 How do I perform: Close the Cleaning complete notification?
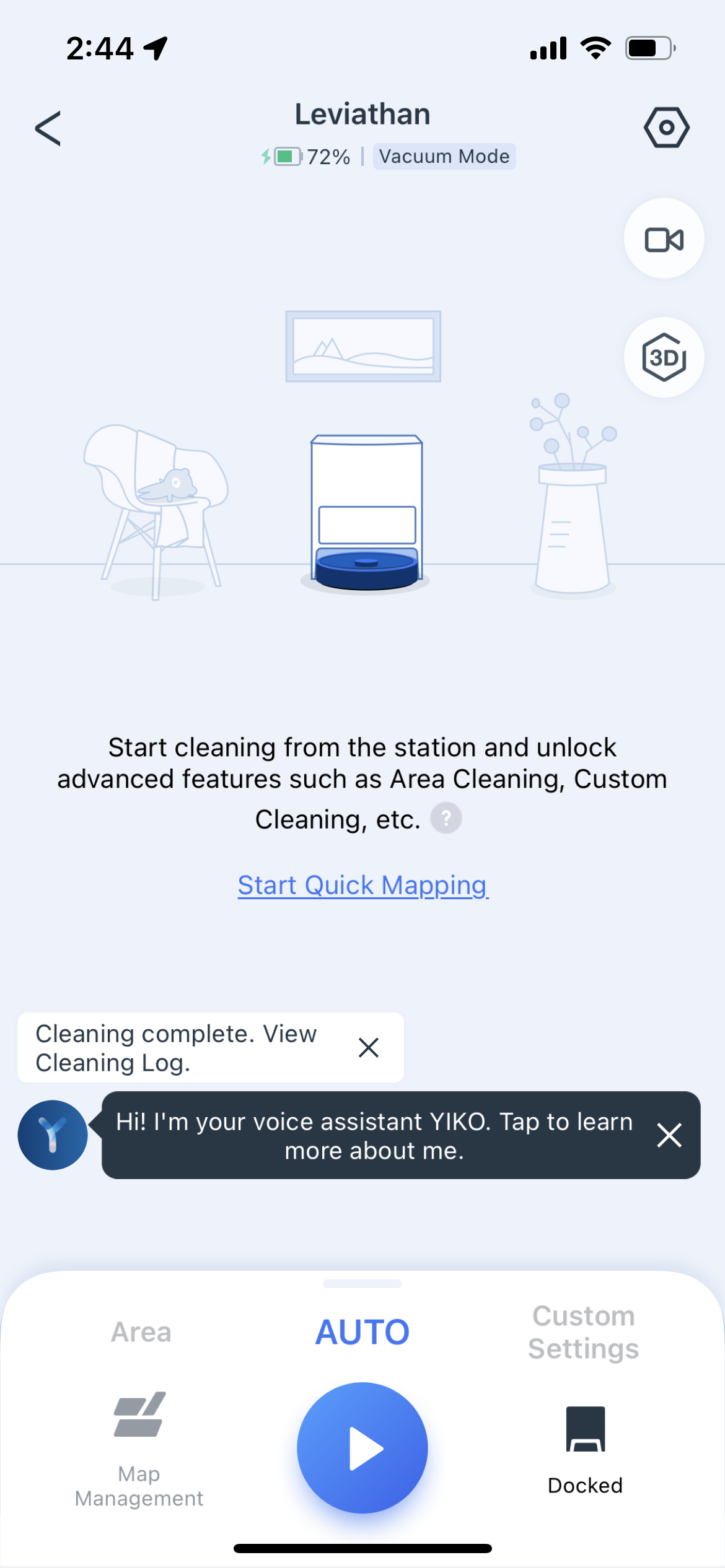369,1048
